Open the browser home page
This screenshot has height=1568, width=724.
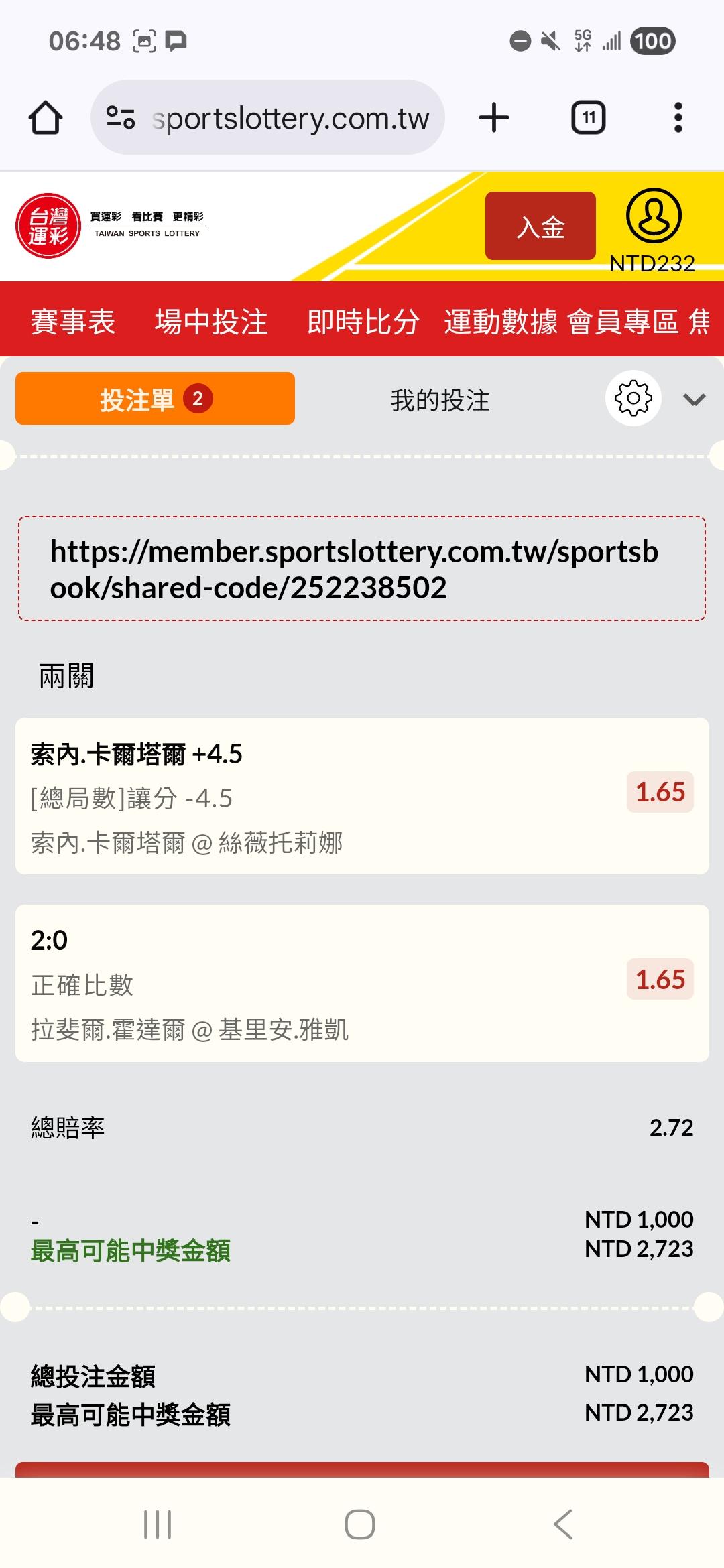tap(46, 118)
